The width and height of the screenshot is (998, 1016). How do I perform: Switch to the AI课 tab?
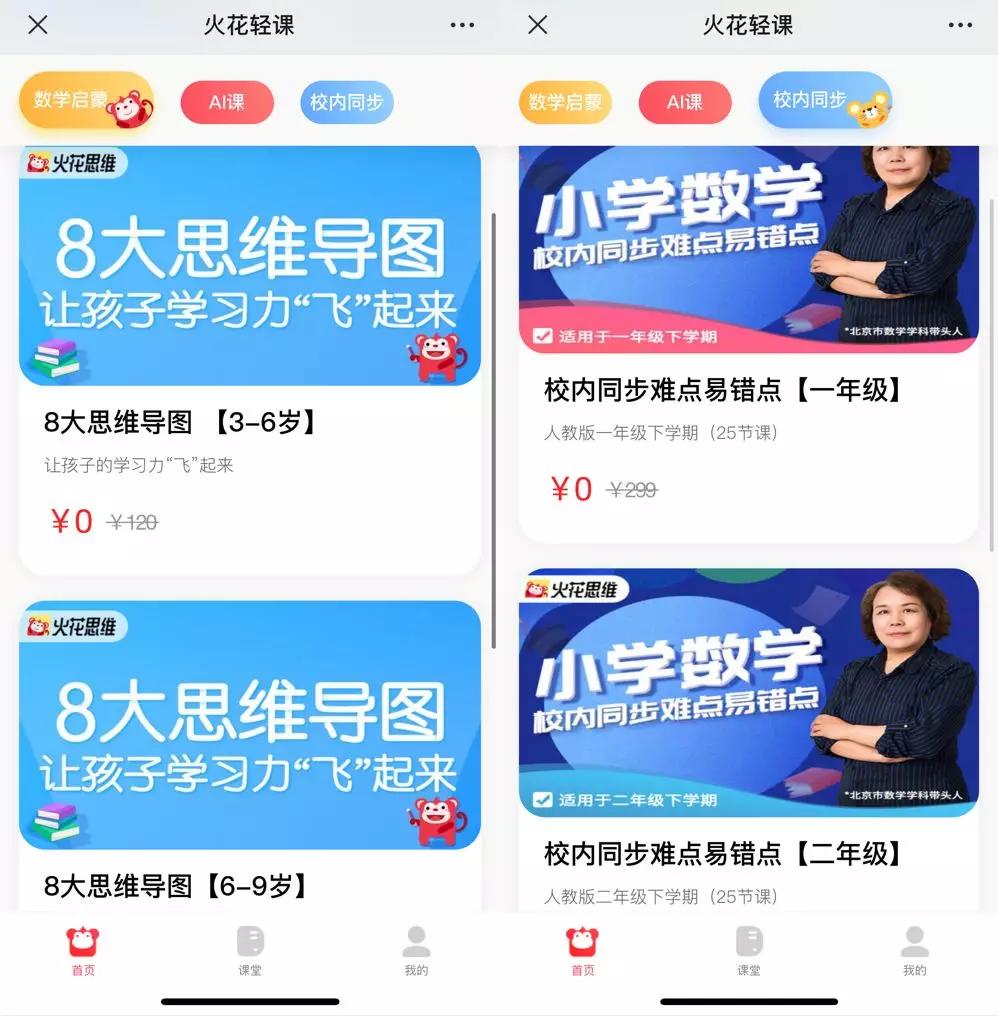[x=227, y=101]
